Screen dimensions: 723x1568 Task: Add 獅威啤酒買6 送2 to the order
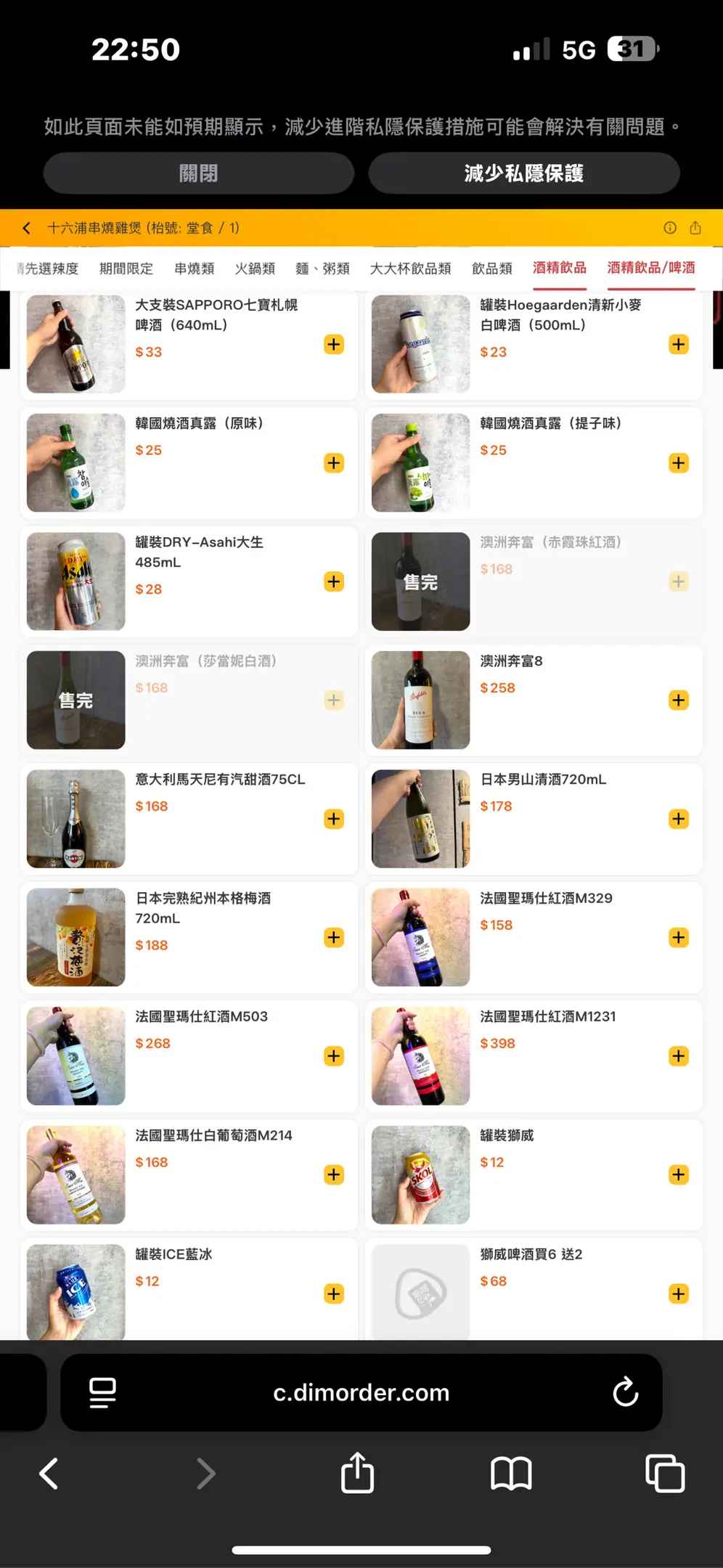pyautogui.click(x=679, y=1294)
